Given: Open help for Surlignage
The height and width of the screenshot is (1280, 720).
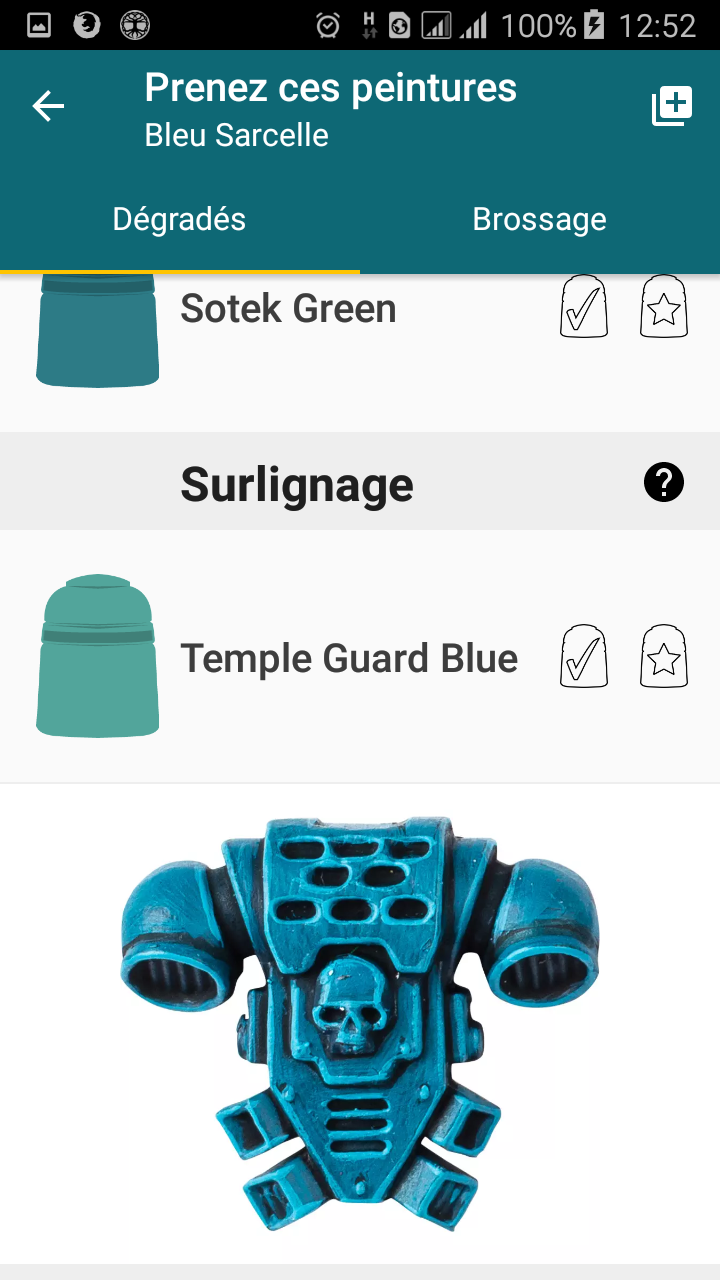Looking at the screenshot, I should coord(664,483).
